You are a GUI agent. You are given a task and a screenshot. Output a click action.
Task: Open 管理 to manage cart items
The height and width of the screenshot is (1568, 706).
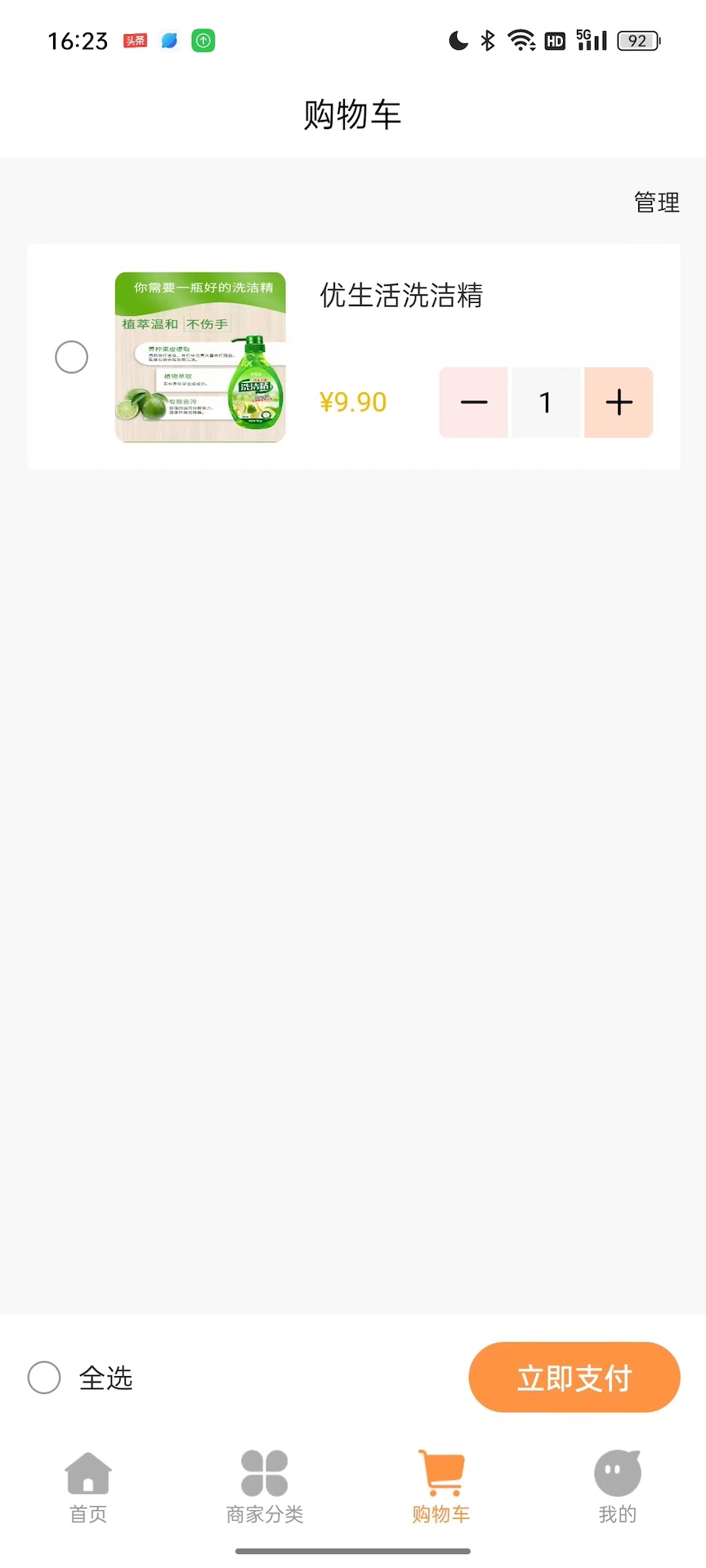(656, 202)
